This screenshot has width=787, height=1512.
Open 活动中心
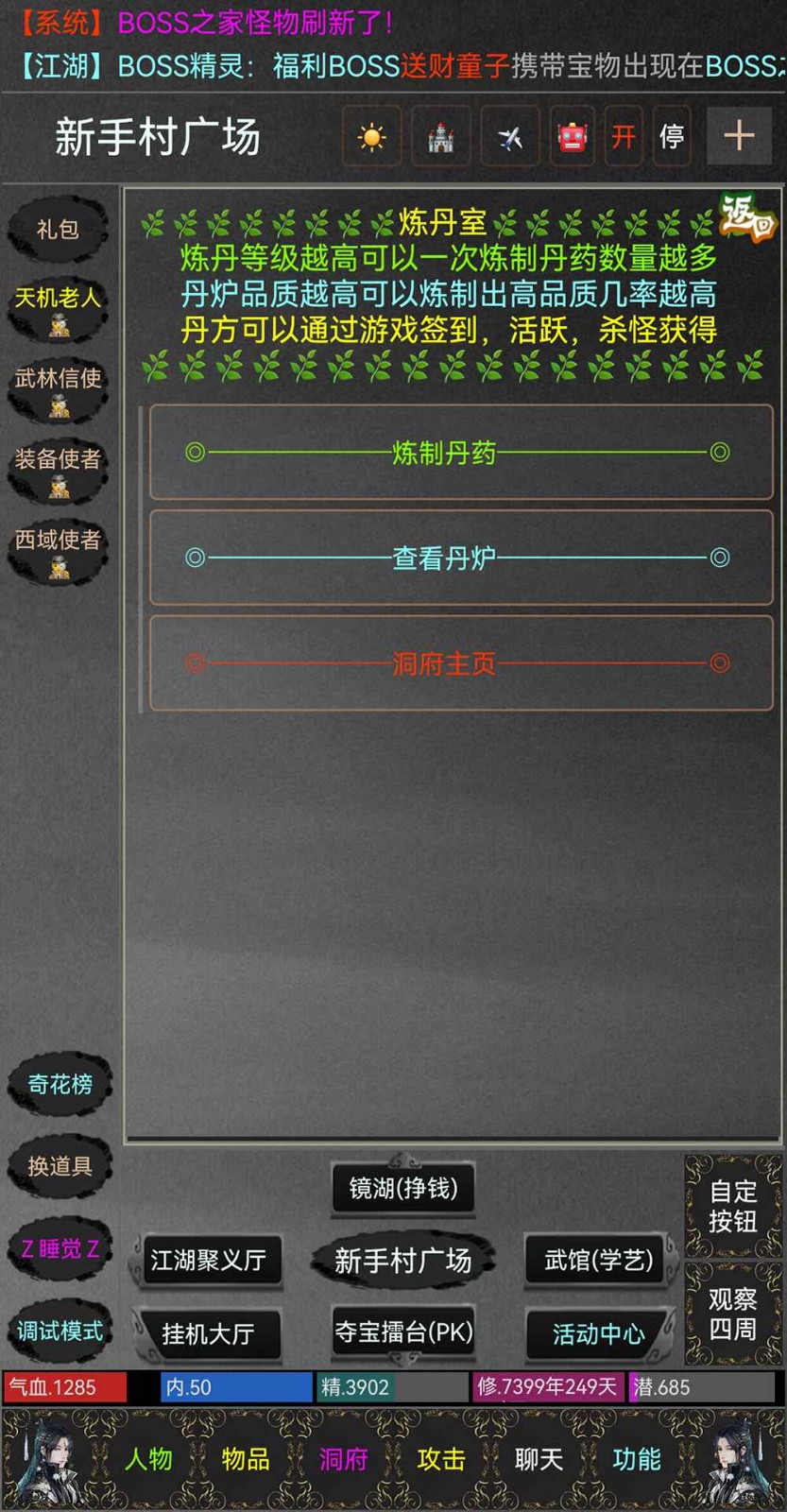(x=598, y=1333)
